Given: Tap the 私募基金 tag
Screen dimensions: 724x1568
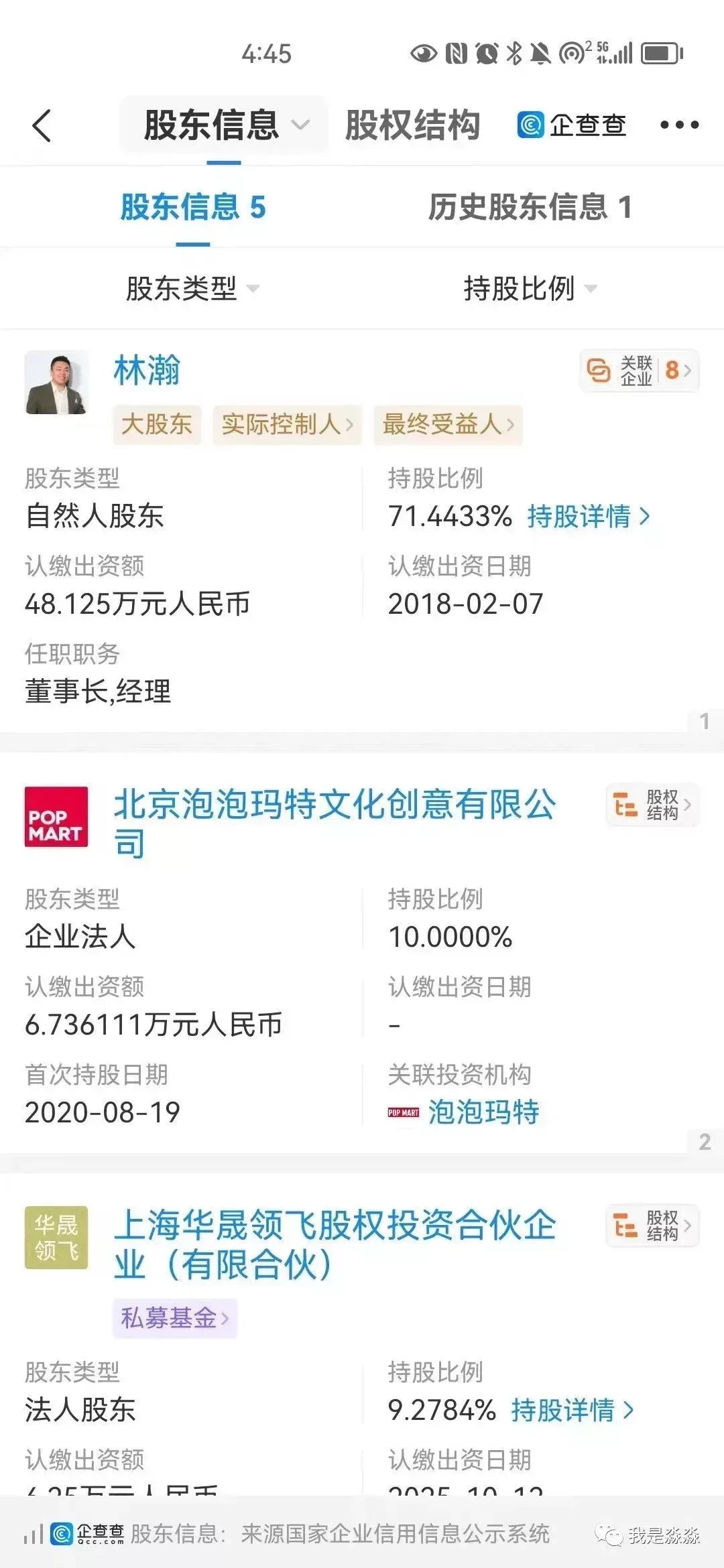Looking at the screenshot, I should pos(175,1318).
